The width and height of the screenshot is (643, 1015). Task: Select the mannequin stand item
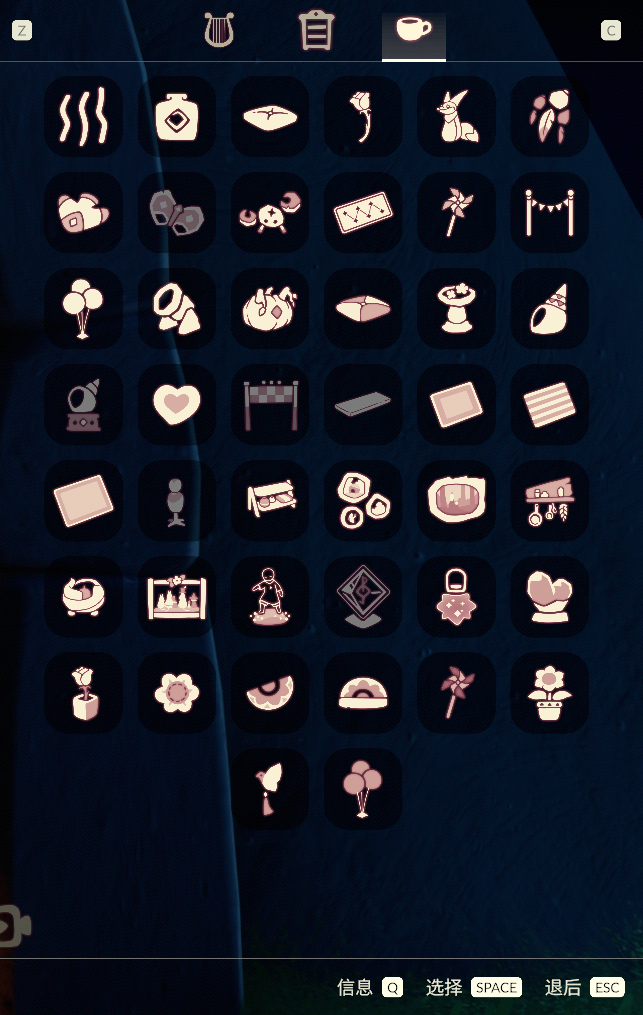(177, 501)
